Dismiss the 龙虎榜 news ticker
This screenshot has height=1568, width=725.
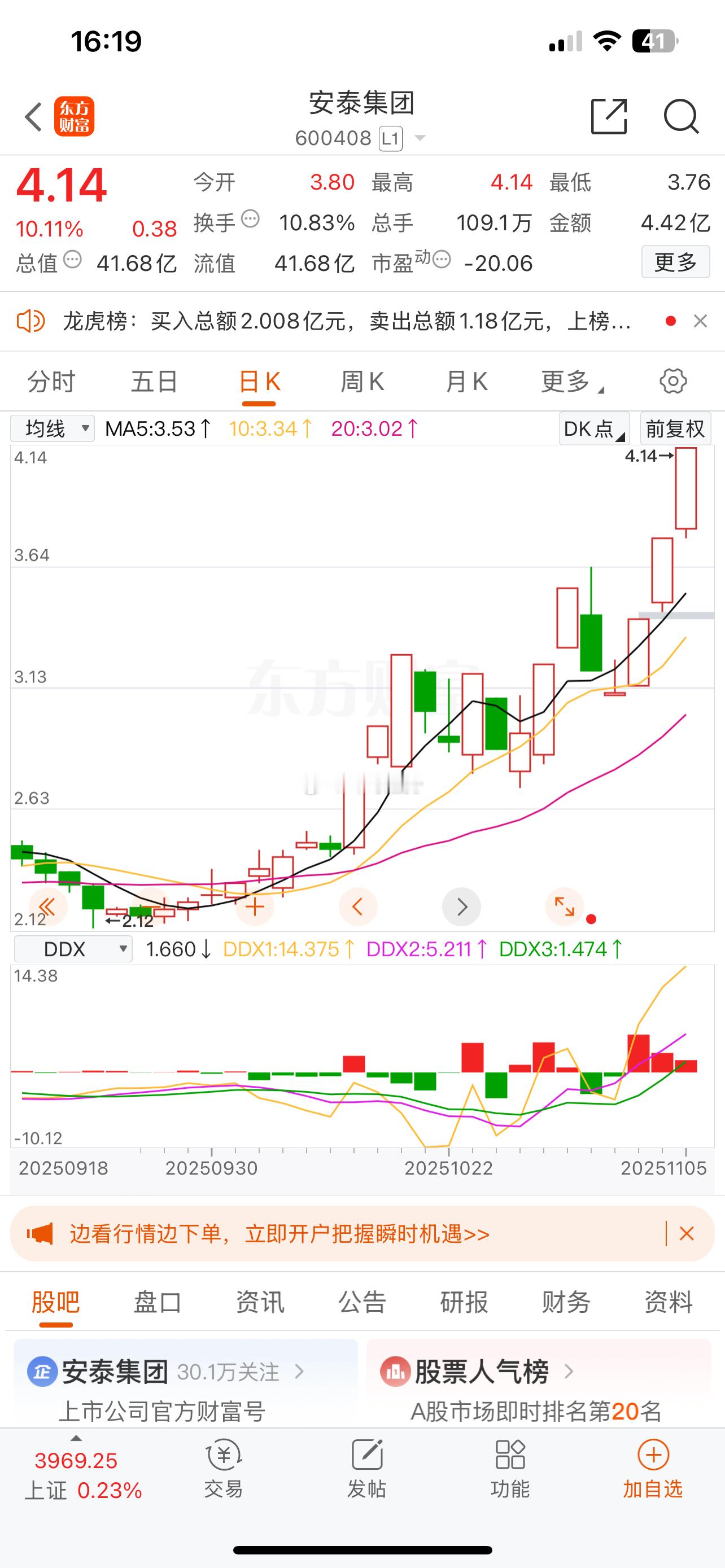pyautogui.click(x=700, y=321)
